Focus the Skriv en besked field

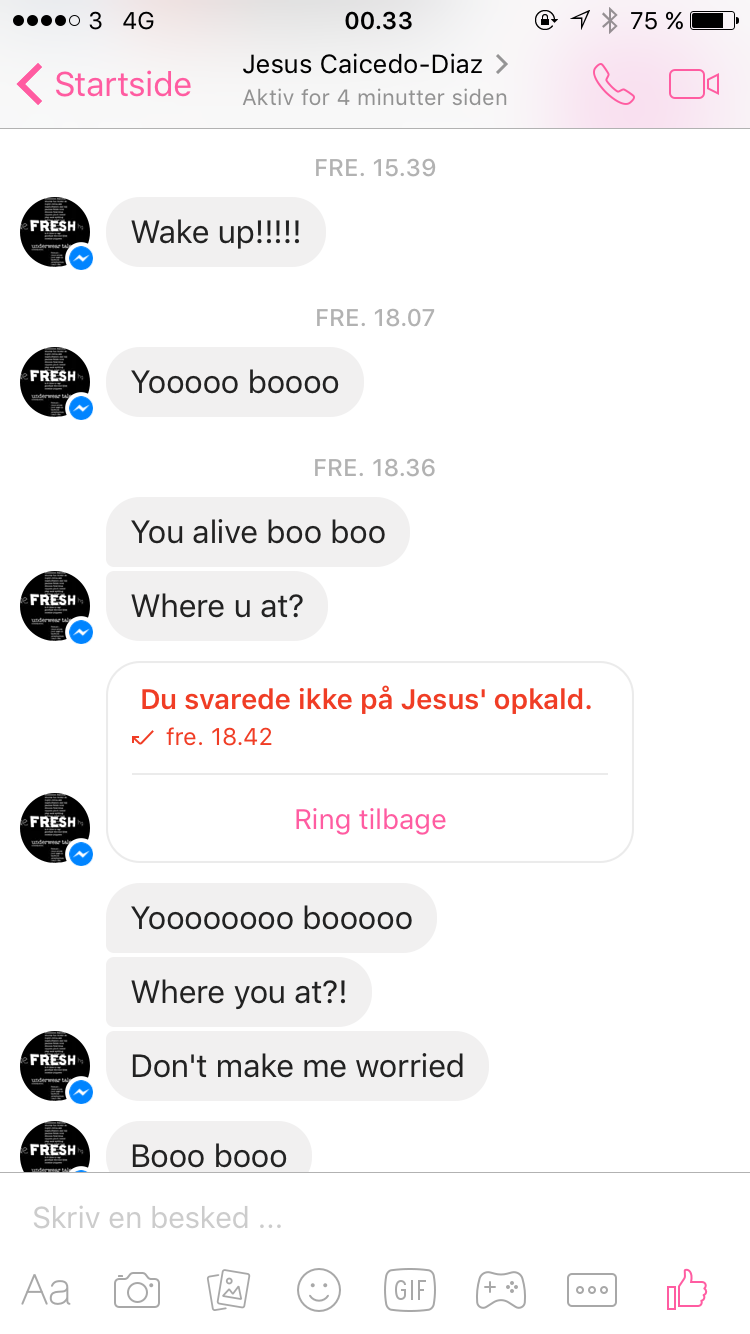[x=375, y=1217]
